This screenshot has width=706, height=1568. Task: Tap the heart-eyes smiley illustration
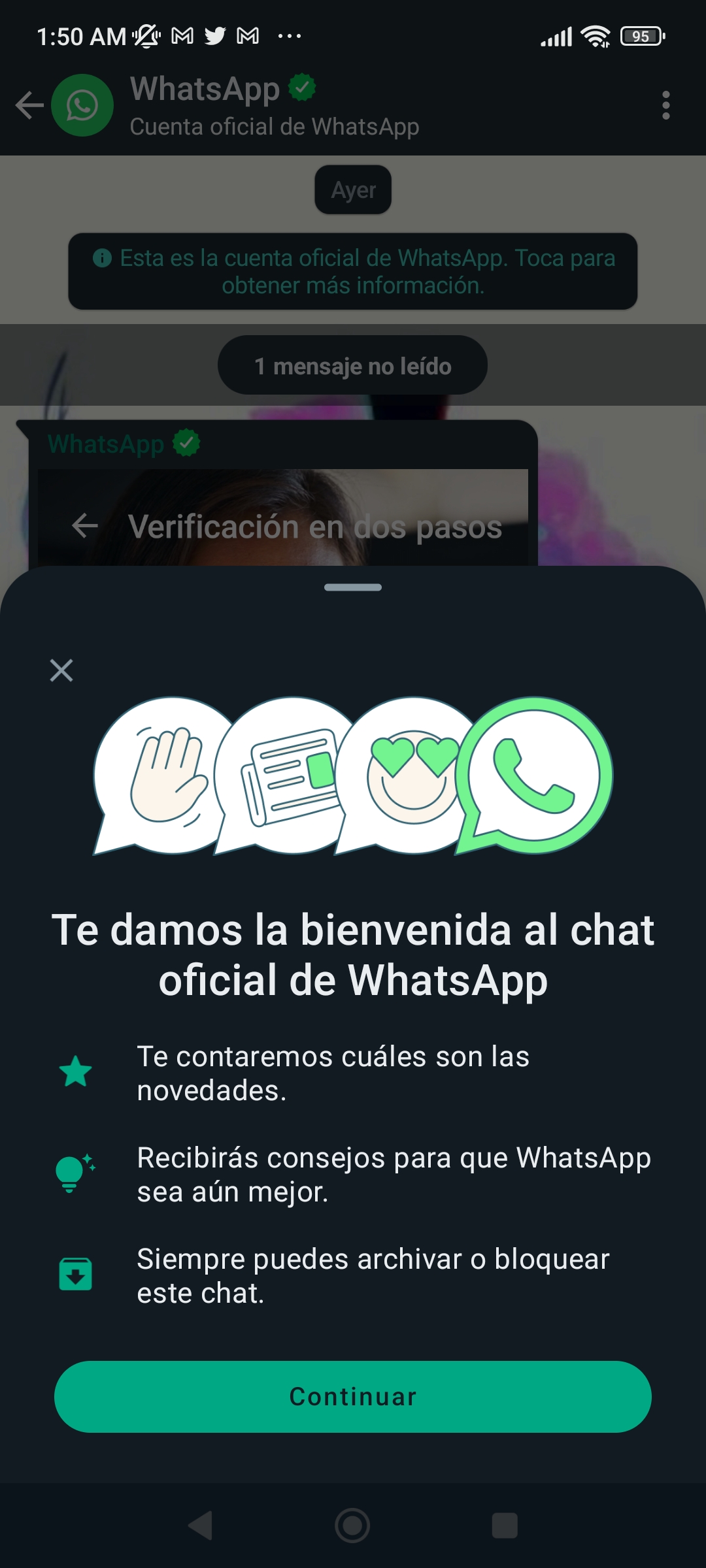[x=410, y=777]
